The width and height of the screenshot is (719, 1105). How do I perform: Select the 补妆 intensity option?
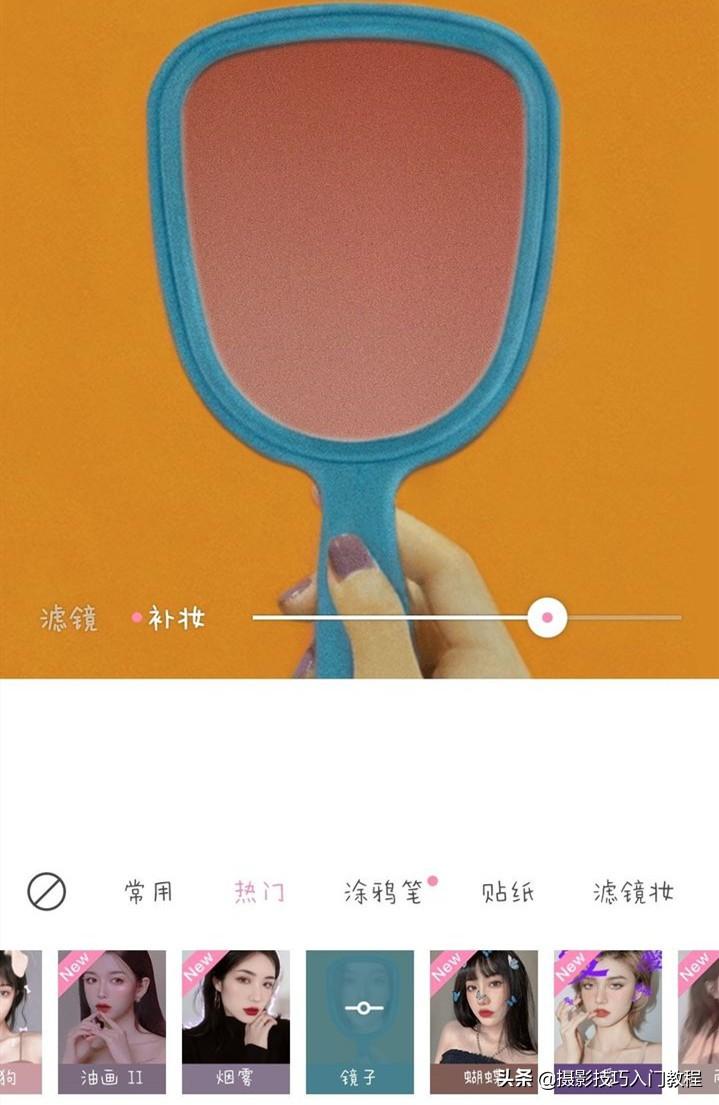click(x=176, y=618)
